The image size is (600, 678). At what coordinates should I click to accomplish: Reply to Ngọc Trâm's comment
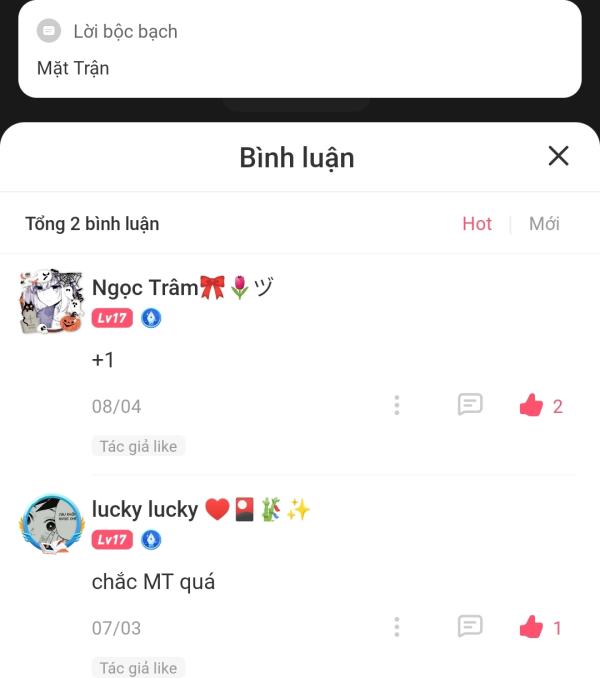tap(469, 405)
